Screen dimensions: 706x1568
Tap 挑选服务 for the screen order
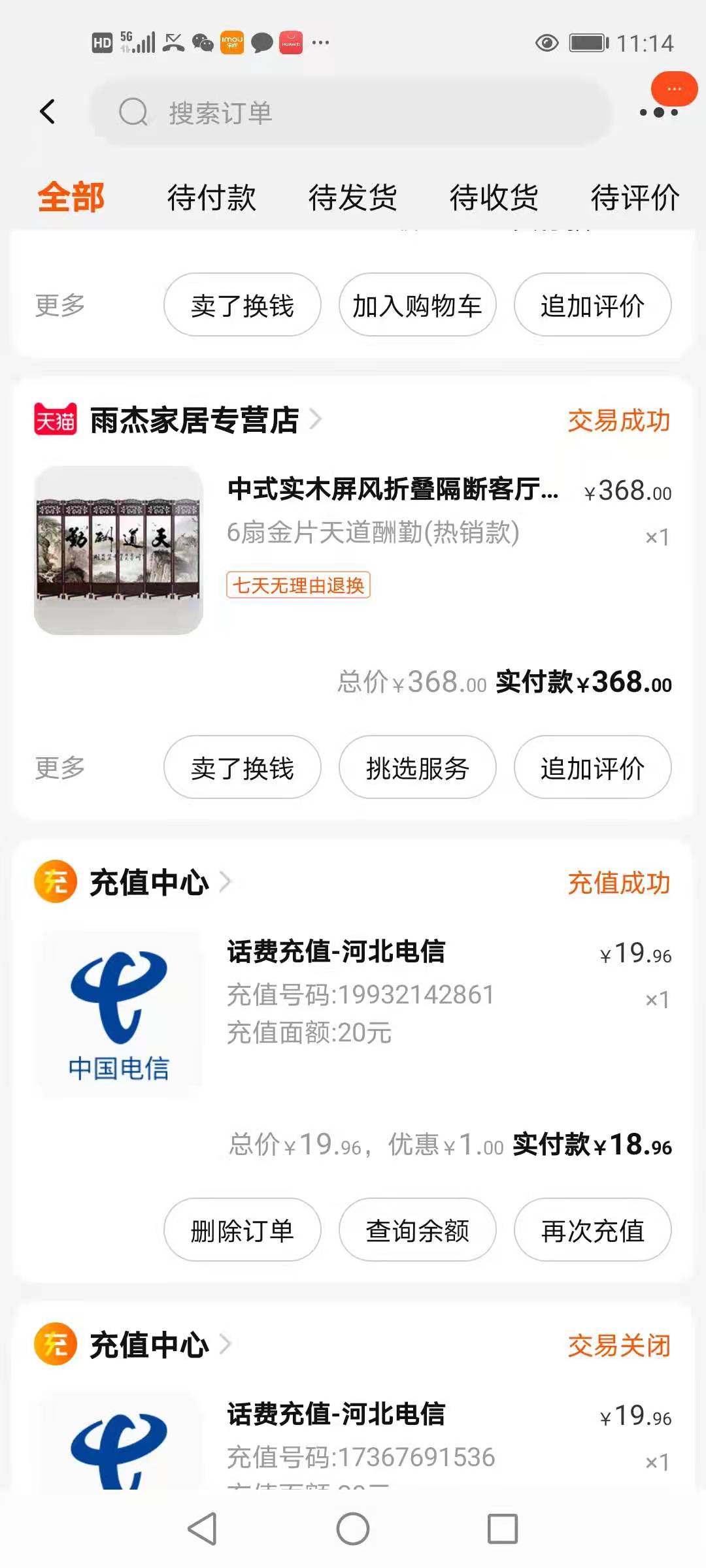pyautogui.click(x=417, y=768)
